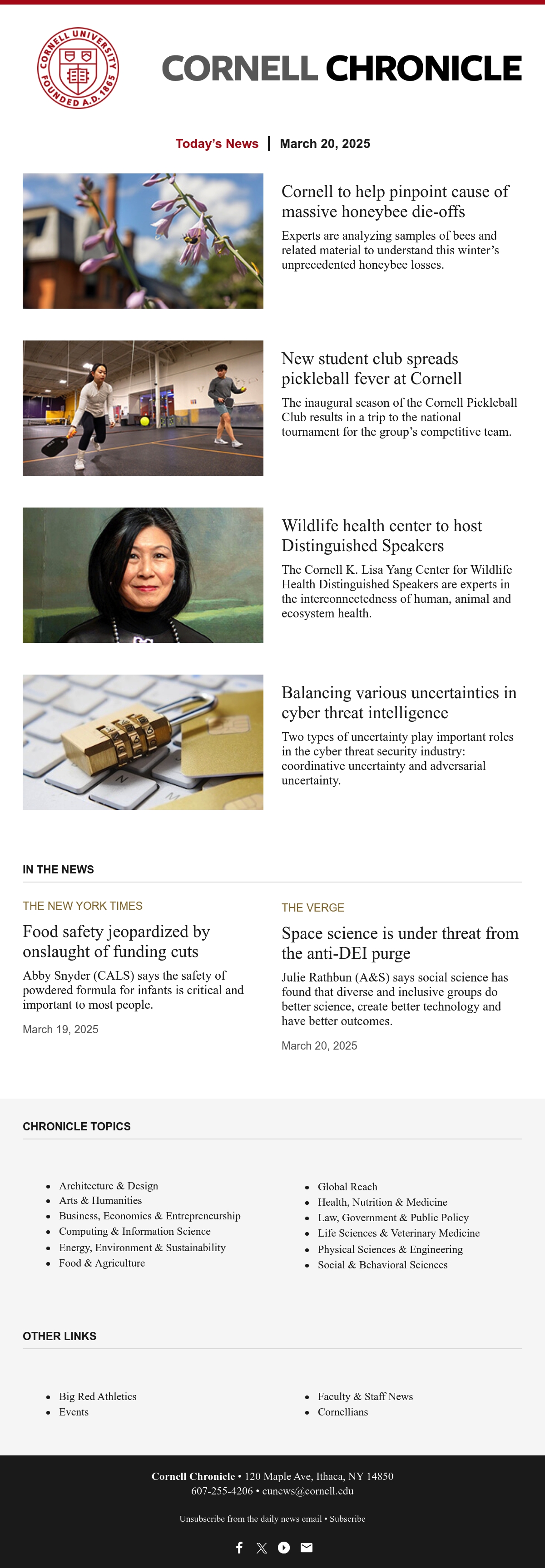545x1568 pixels.
Task: Open Space science under threat from anti-DEI purge
Action: 400,943
